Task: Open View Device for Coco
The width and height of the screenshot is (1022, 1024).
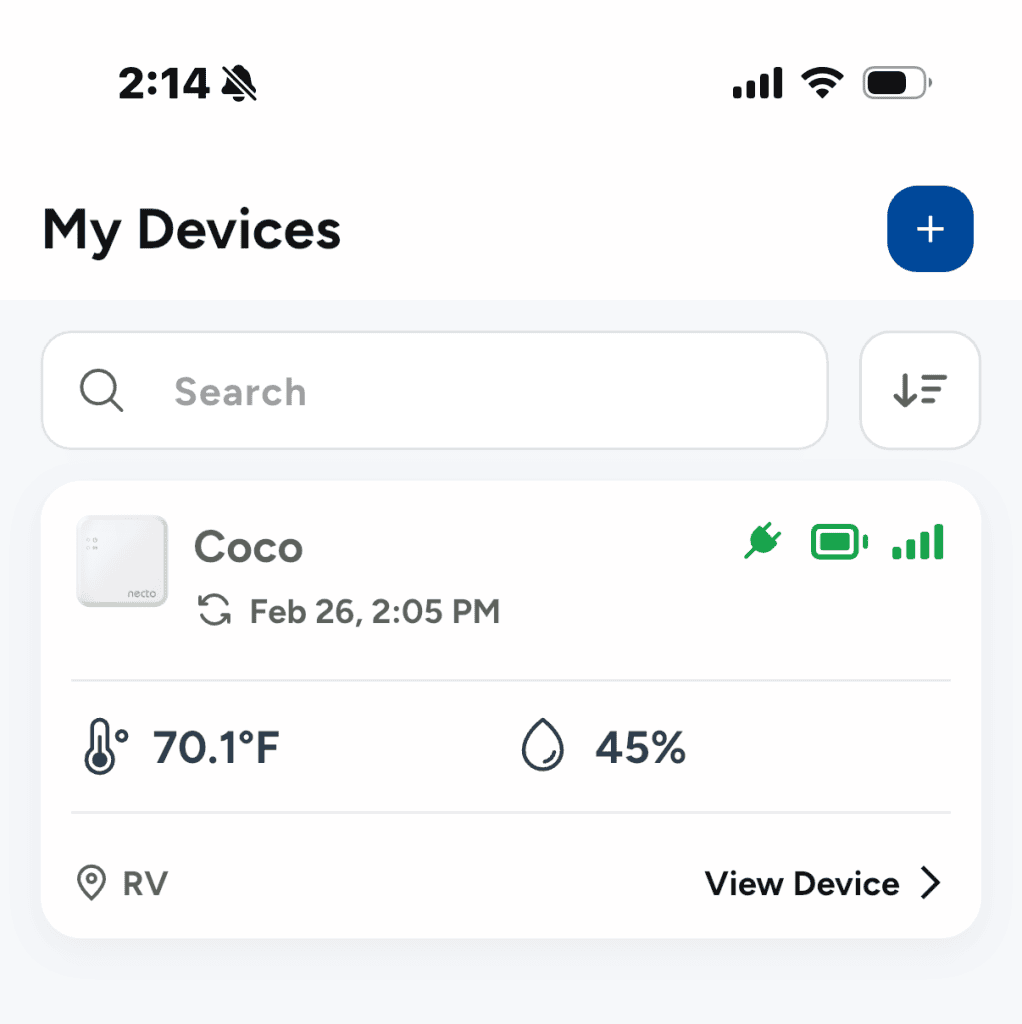Action: pos(801,883)
